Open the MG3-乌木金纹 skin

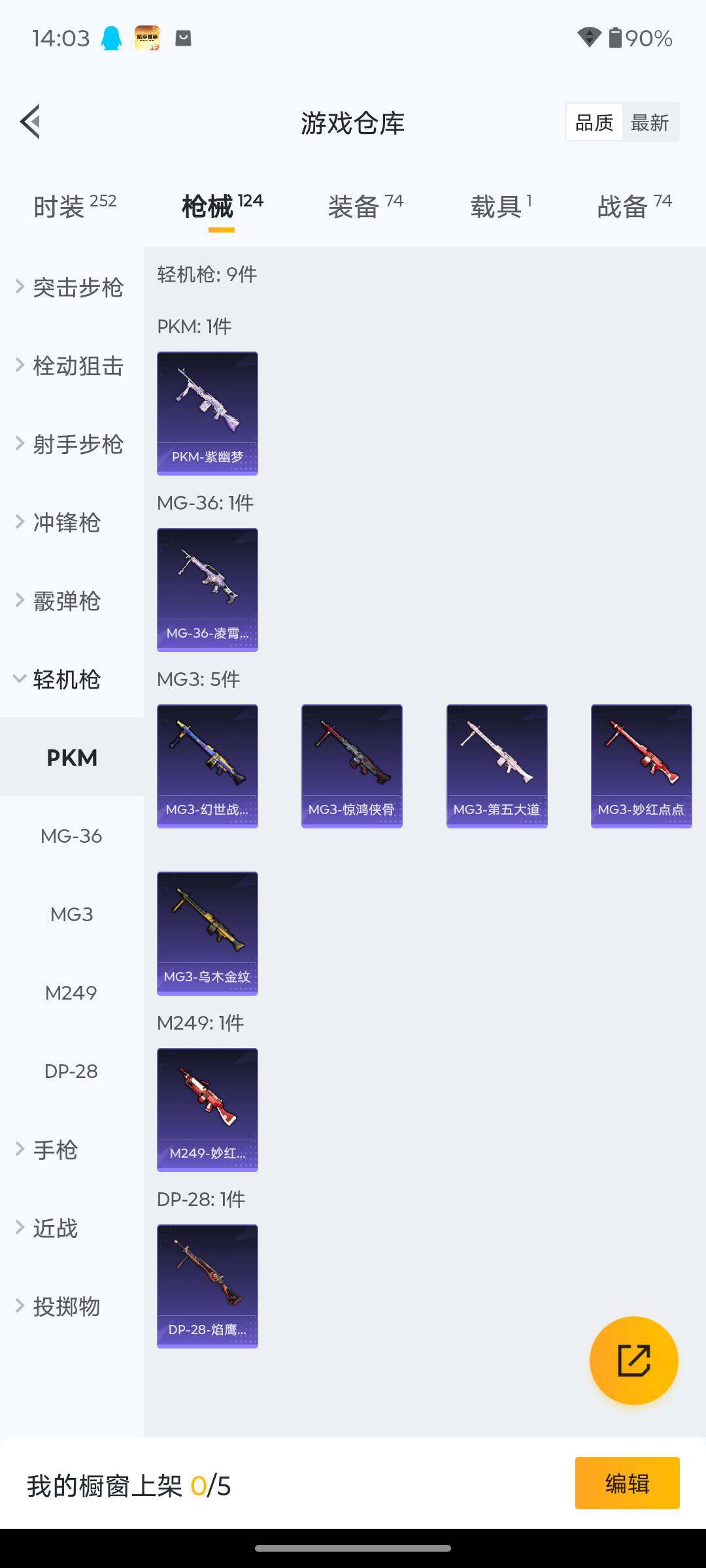(x=207, y=933)
